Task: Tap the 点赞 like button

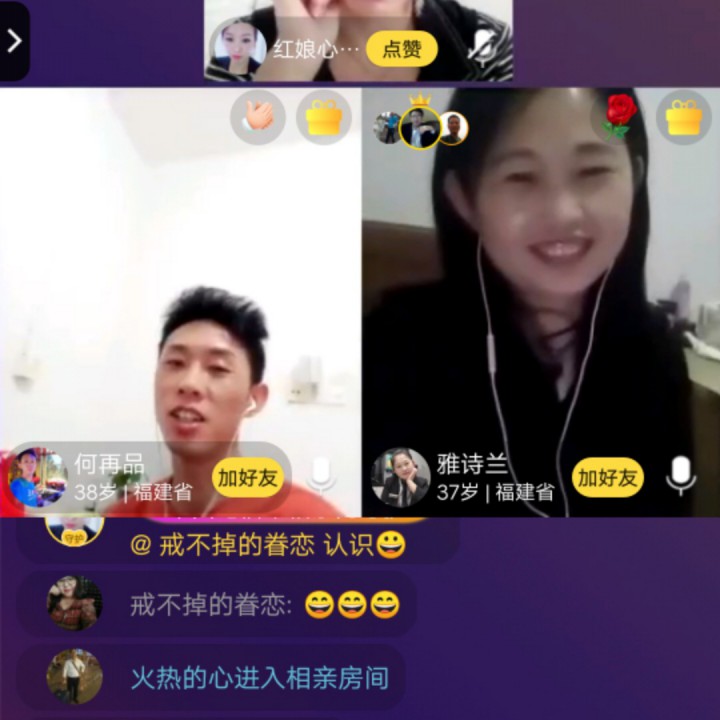Action: point(401,49)
